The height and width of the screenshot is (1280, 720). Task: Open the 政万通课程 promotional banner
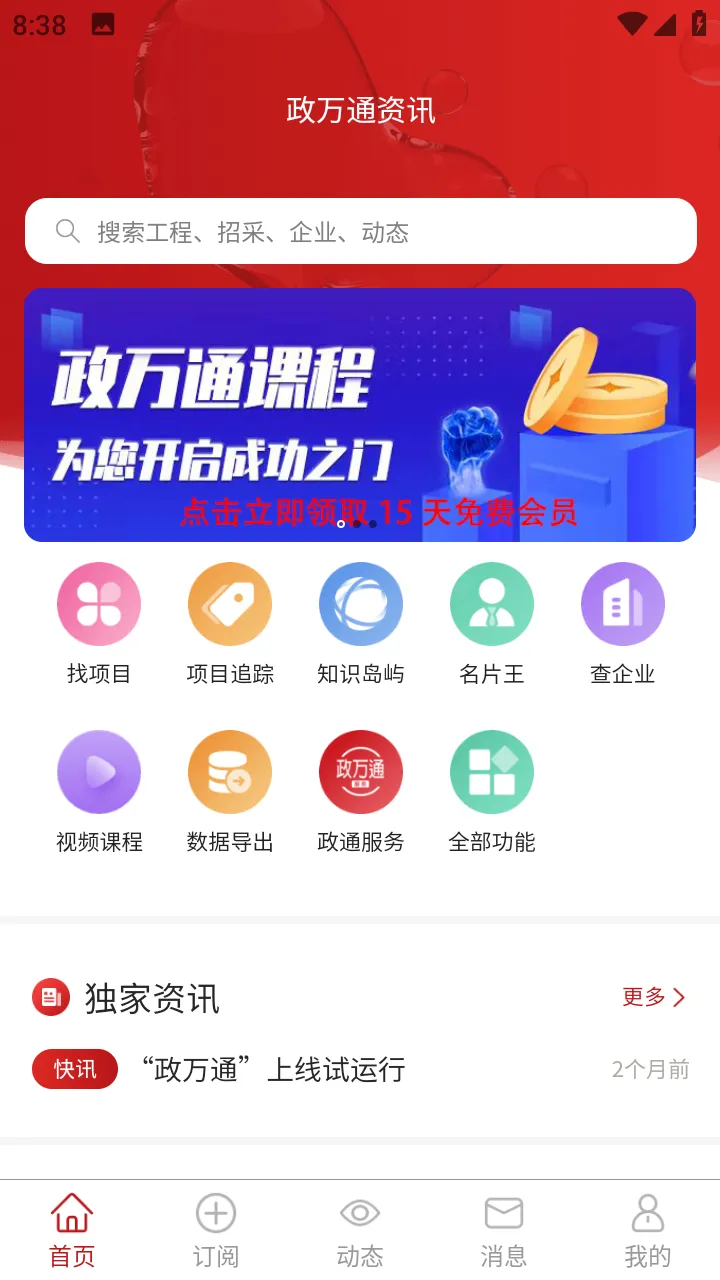(x=360, y=414)
